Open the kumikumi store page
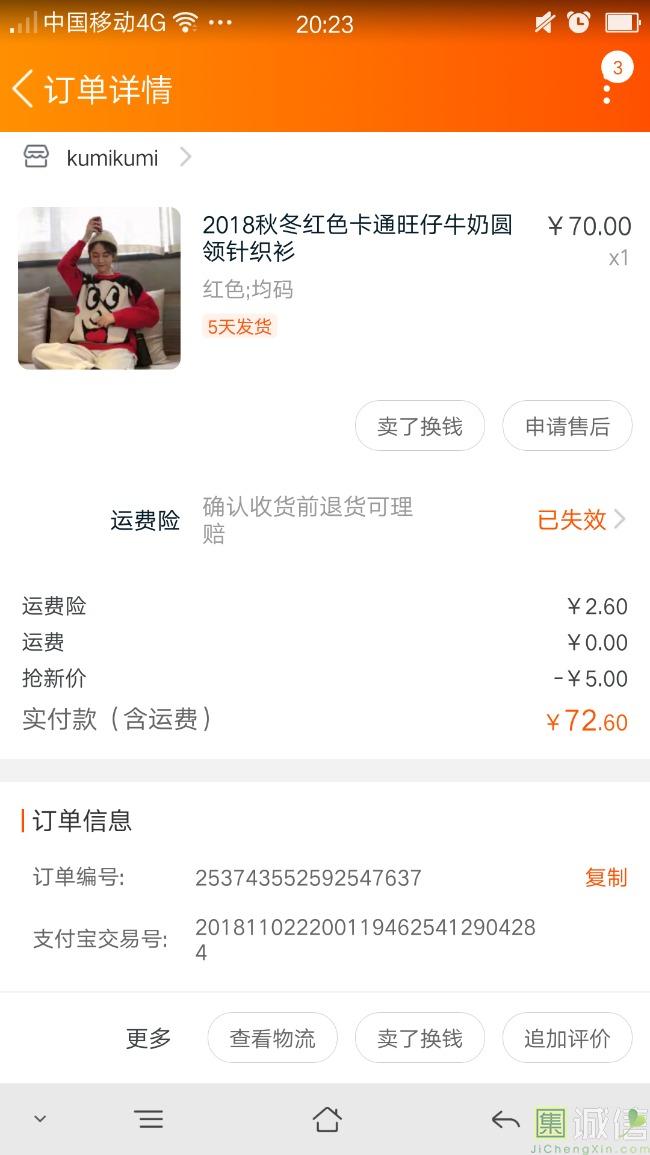650x1155 pixels. coord(110,158)
